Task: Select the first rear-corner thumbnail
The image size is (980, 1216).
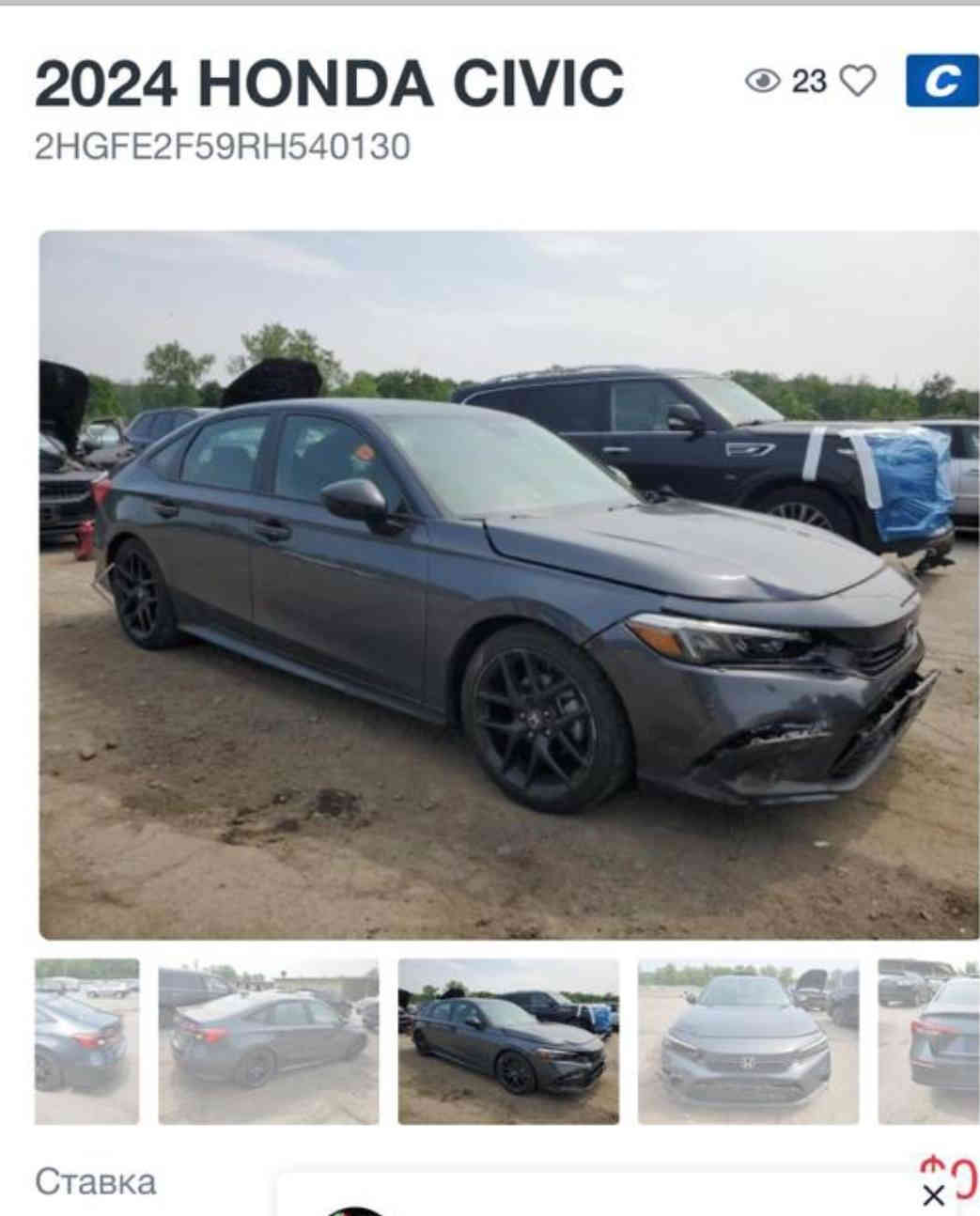Action: [x=86, y=1040]
